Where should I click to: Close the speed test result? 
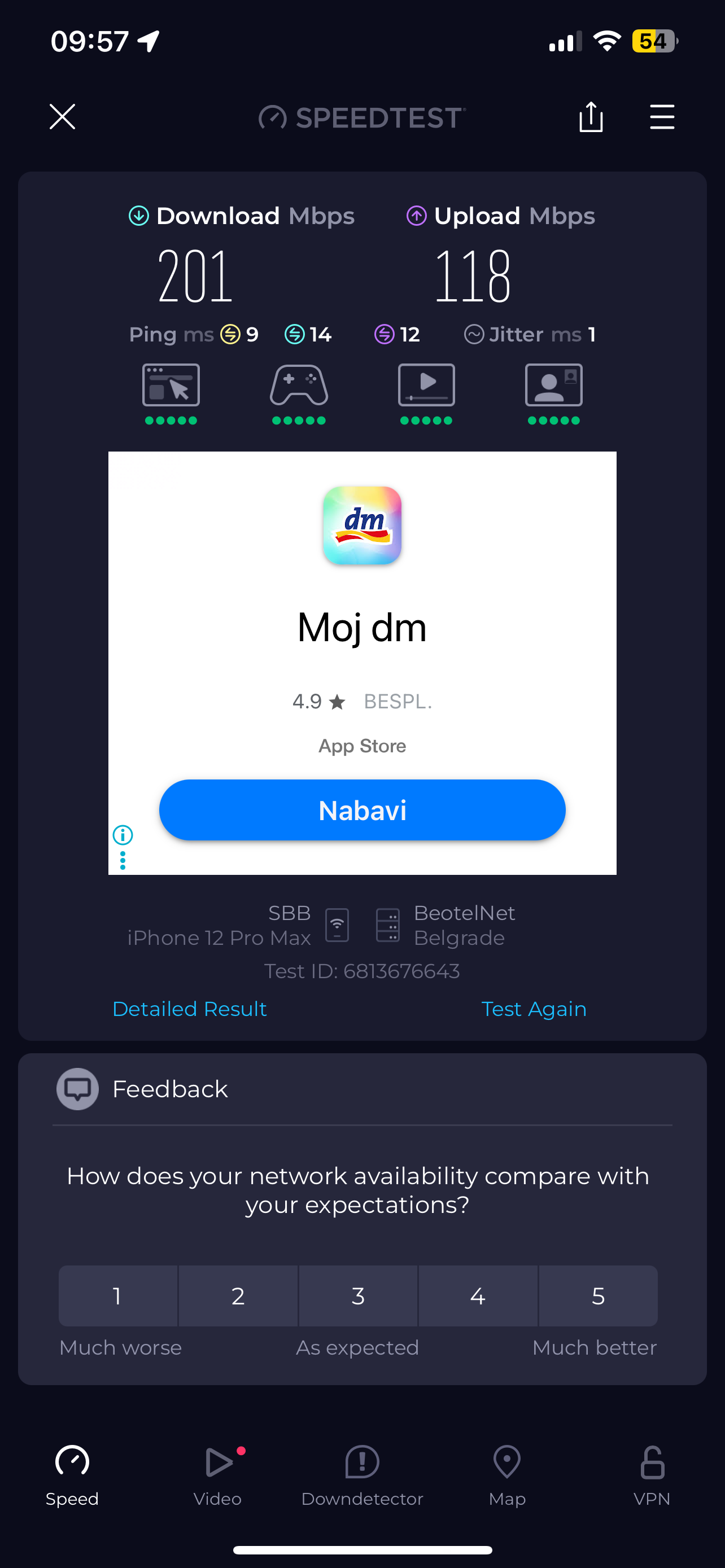pyautogui.click(x=62, y=116)
